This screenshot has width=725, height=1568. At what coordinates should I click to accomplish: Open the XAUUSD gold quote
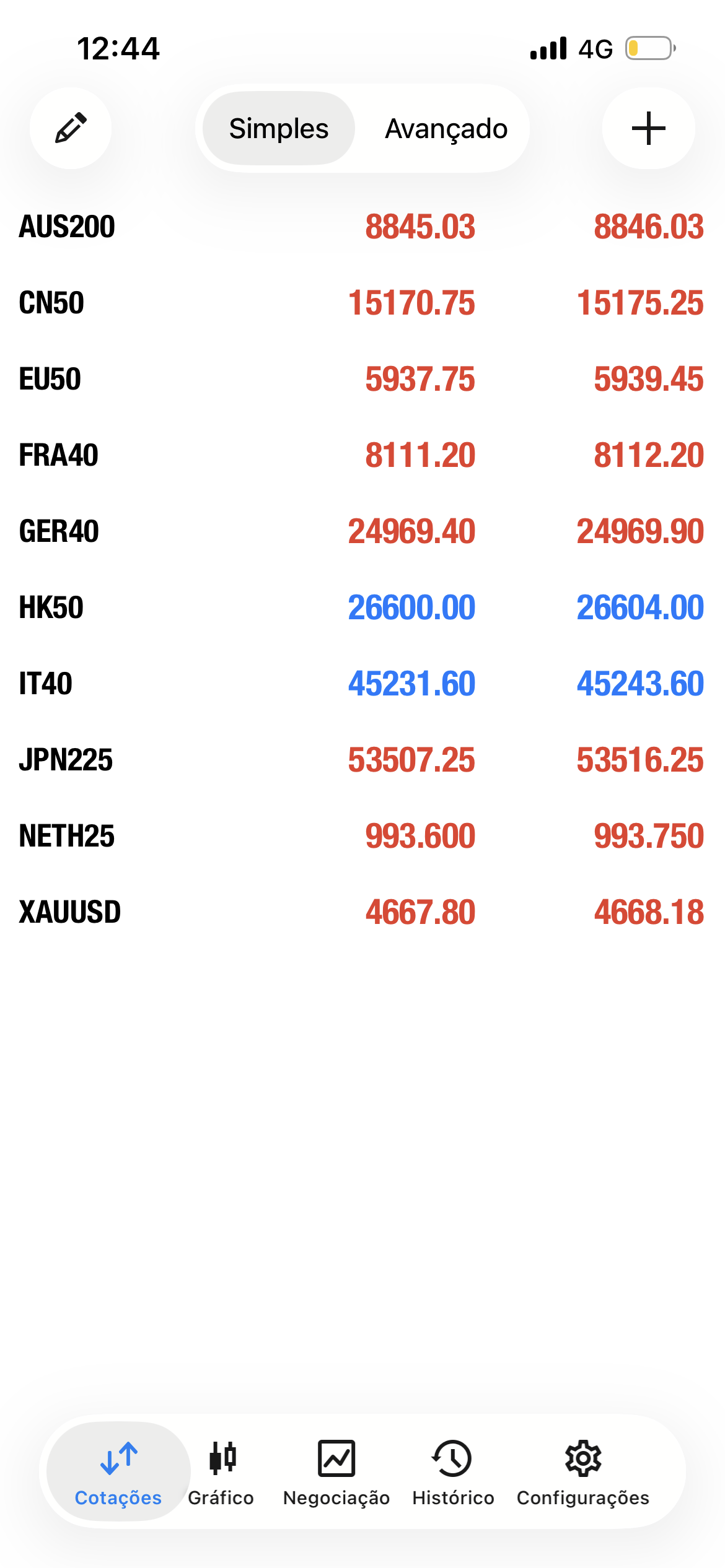[70, 912]
